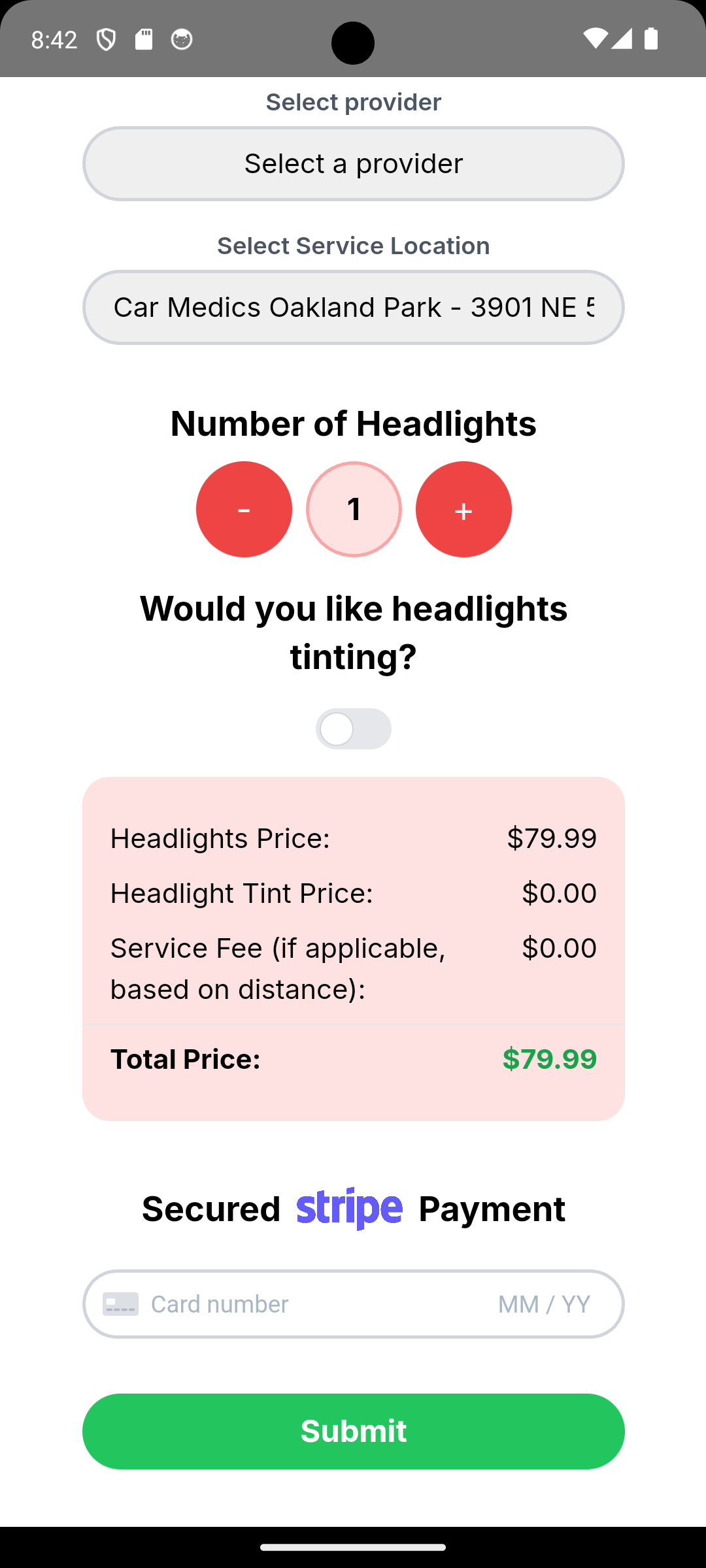Screen dimensions: 706x1568
Task: Submit the headlight service order
Action: 353,1431
